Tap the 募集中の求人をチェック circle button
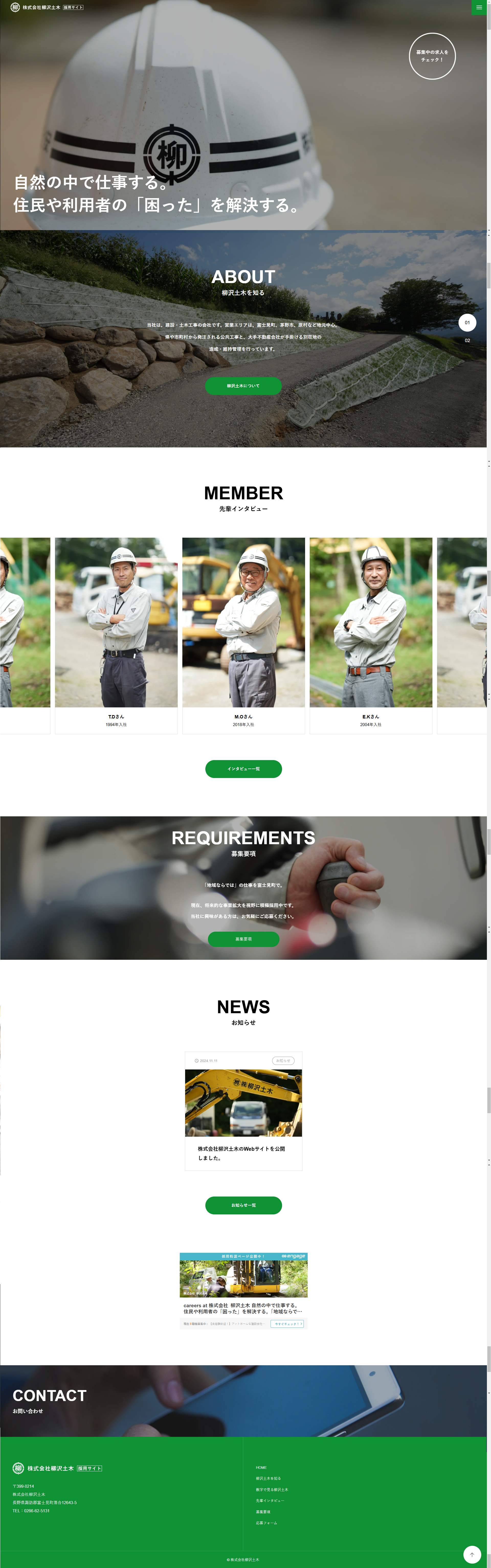The height and width of the screenshot is (1568, 491). [432, 56]
